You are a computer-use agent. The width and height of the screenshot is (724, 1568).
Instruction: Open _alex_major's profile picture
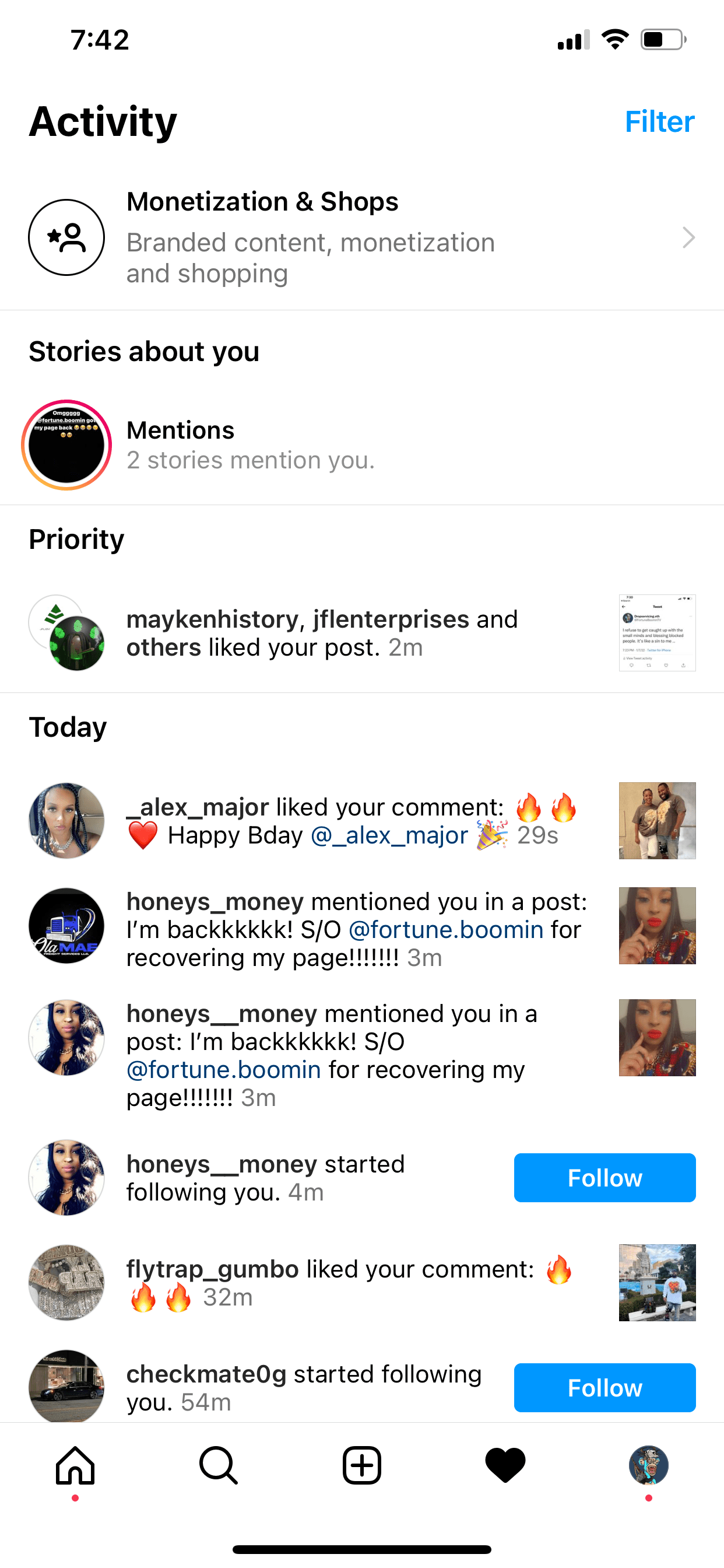[66, 821]
